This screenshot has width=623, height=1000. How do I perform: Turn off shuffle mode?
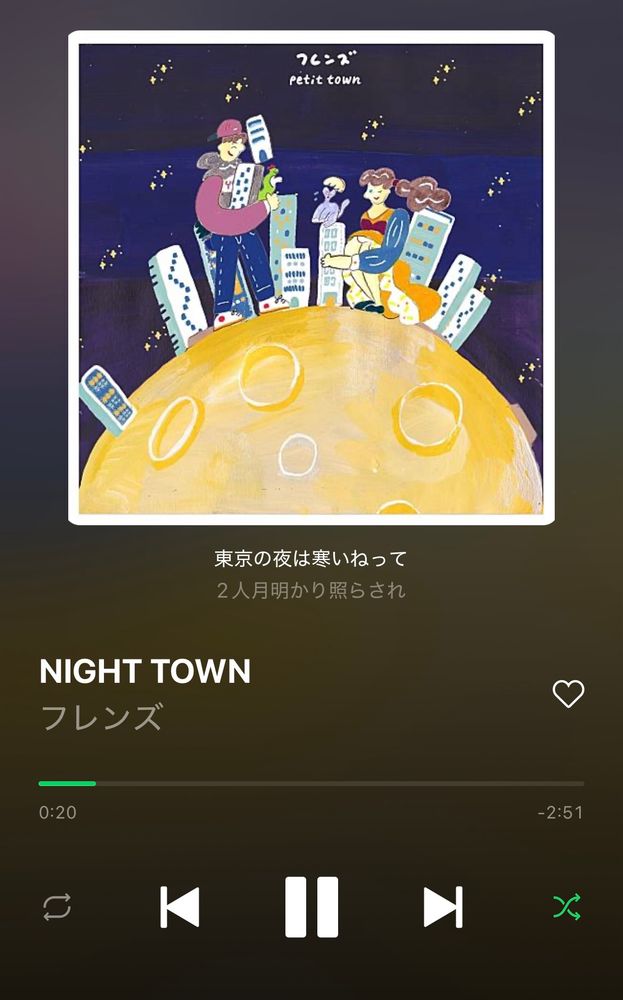click(566, 907)
